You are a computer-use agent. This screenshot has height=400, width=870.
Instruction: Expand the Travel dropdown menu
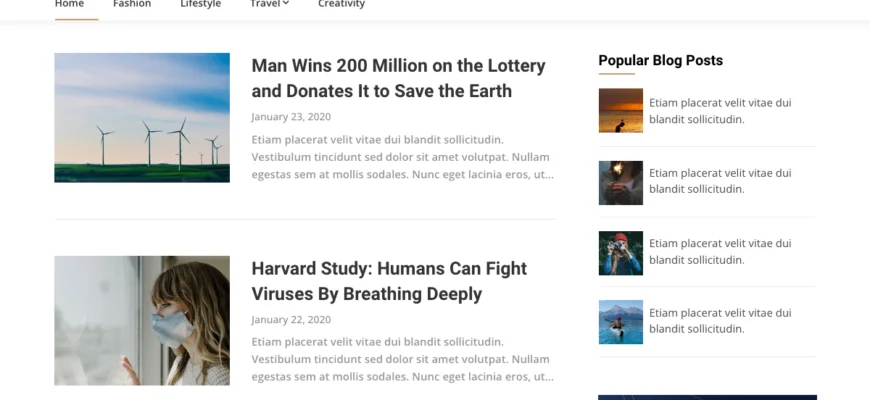[x=269, y=4]
